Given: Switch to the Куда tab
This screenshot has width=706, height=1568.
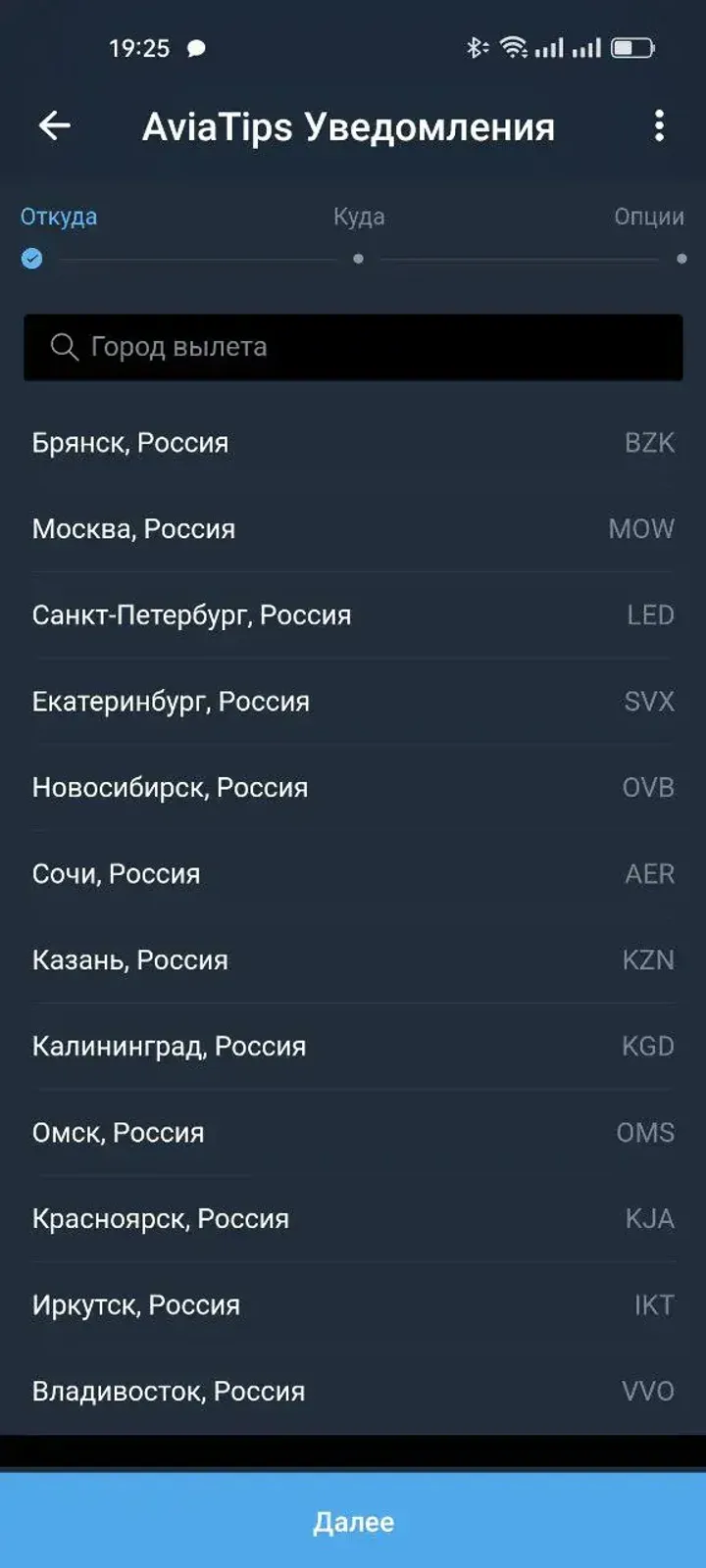Looking at the screenshot, I should 358,217.
